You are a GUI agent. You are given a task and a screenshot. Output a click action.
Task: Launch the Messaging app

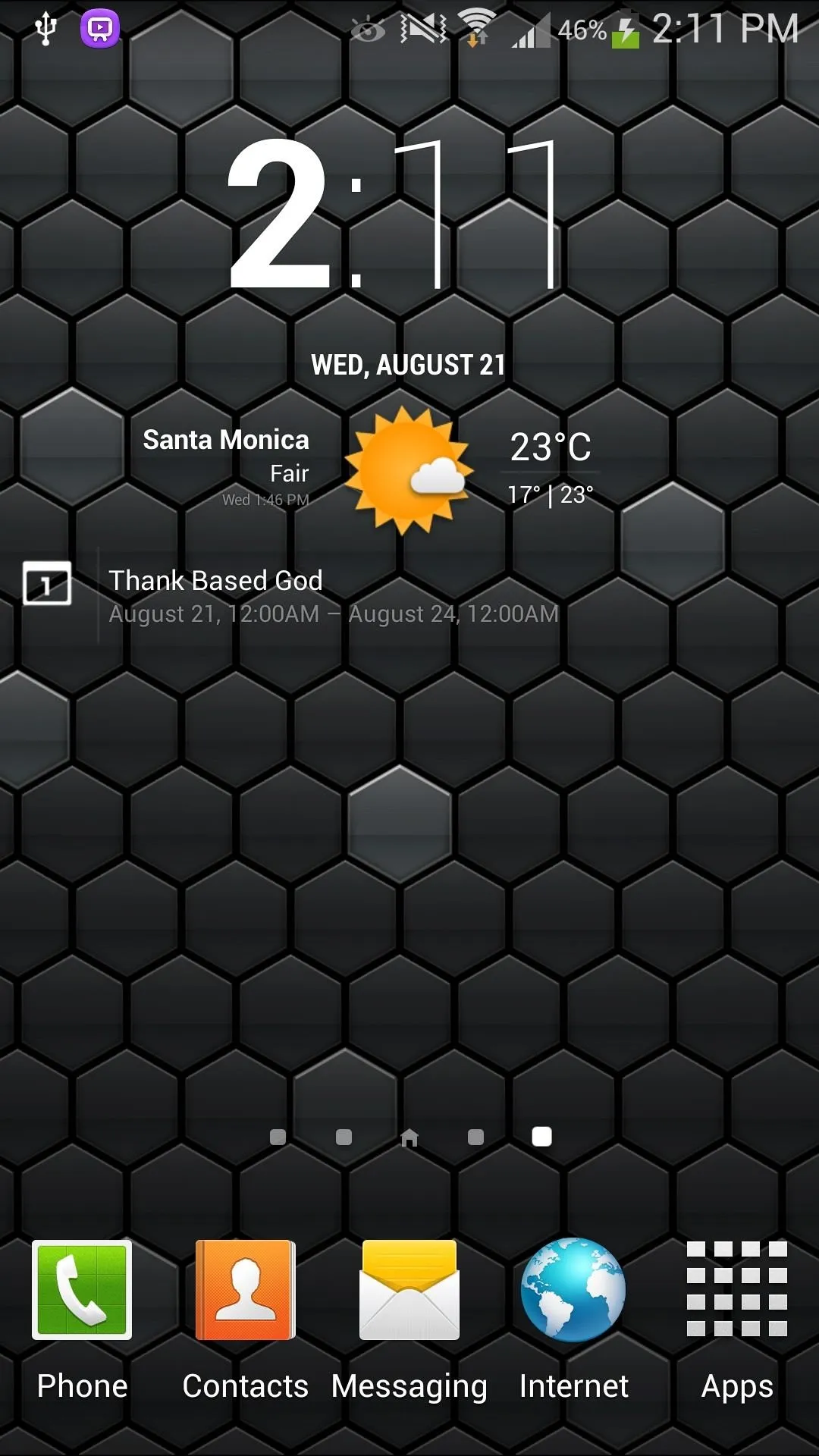[409, 1321]
